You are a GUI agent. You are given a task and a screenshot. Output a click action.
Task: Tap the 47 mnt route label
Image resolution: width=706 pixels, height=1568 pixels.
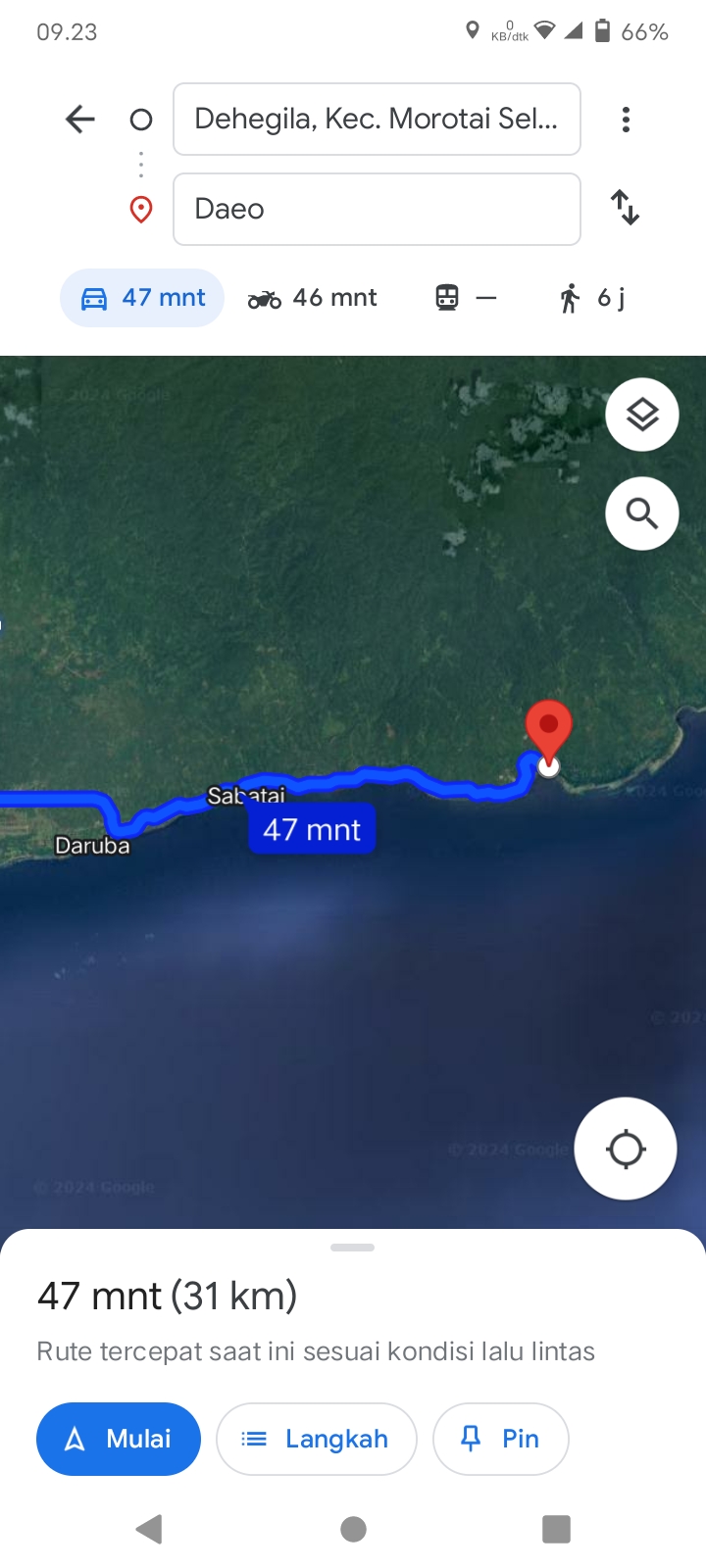point(312,829)
